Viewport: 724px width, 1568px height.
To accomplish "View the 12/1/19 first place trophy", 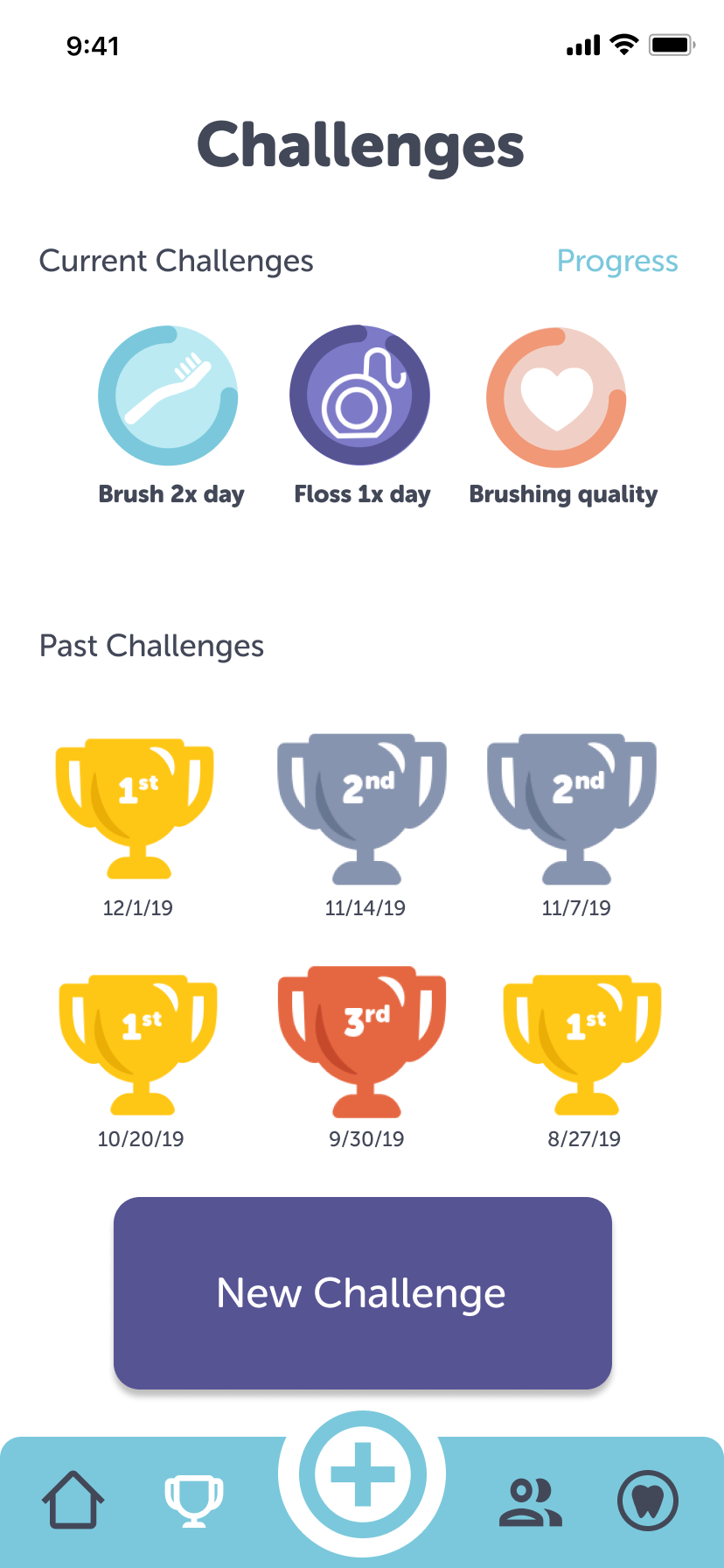I will pos(135,808).
